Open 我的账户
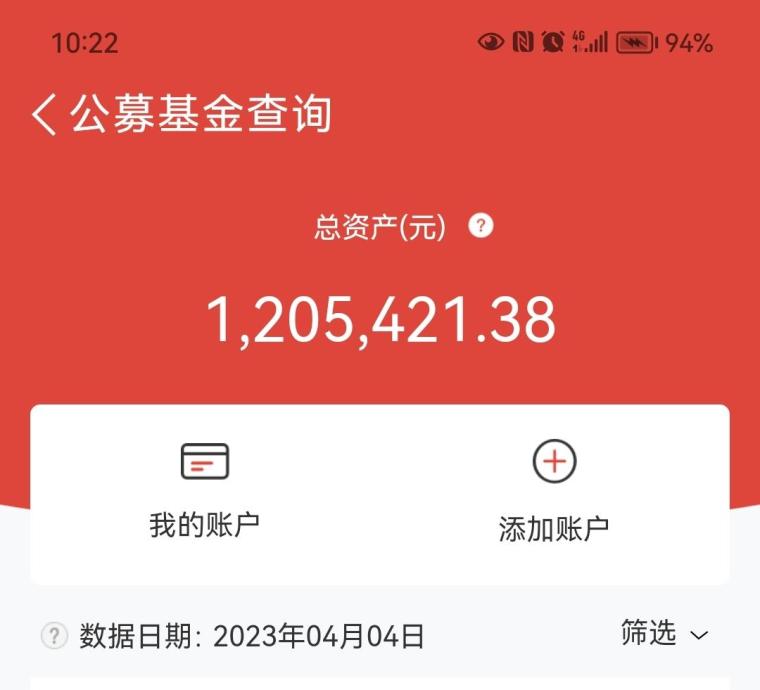 [205, 490]
